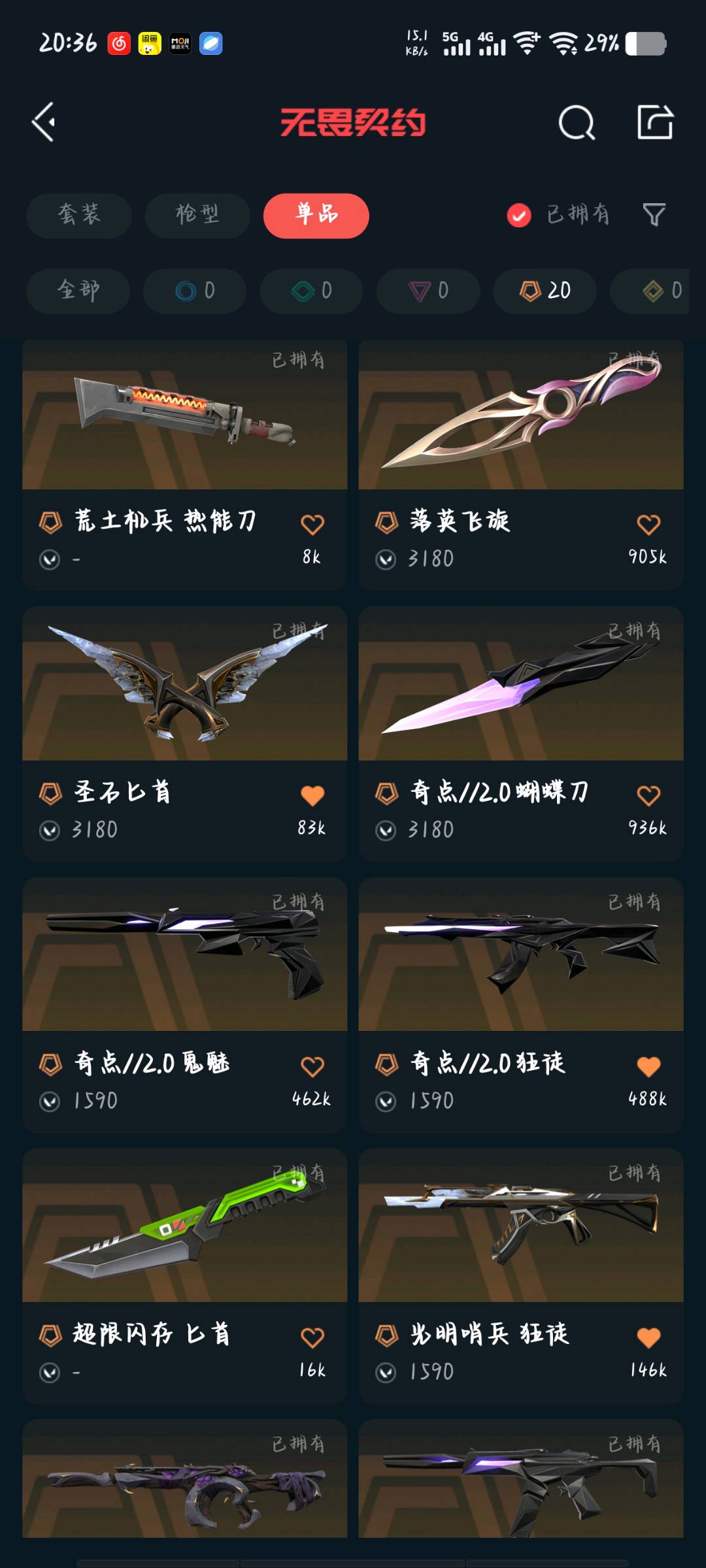Open the 荒土机兵 热能刀 card
706x1568 pixels.
tap(184, 465)
